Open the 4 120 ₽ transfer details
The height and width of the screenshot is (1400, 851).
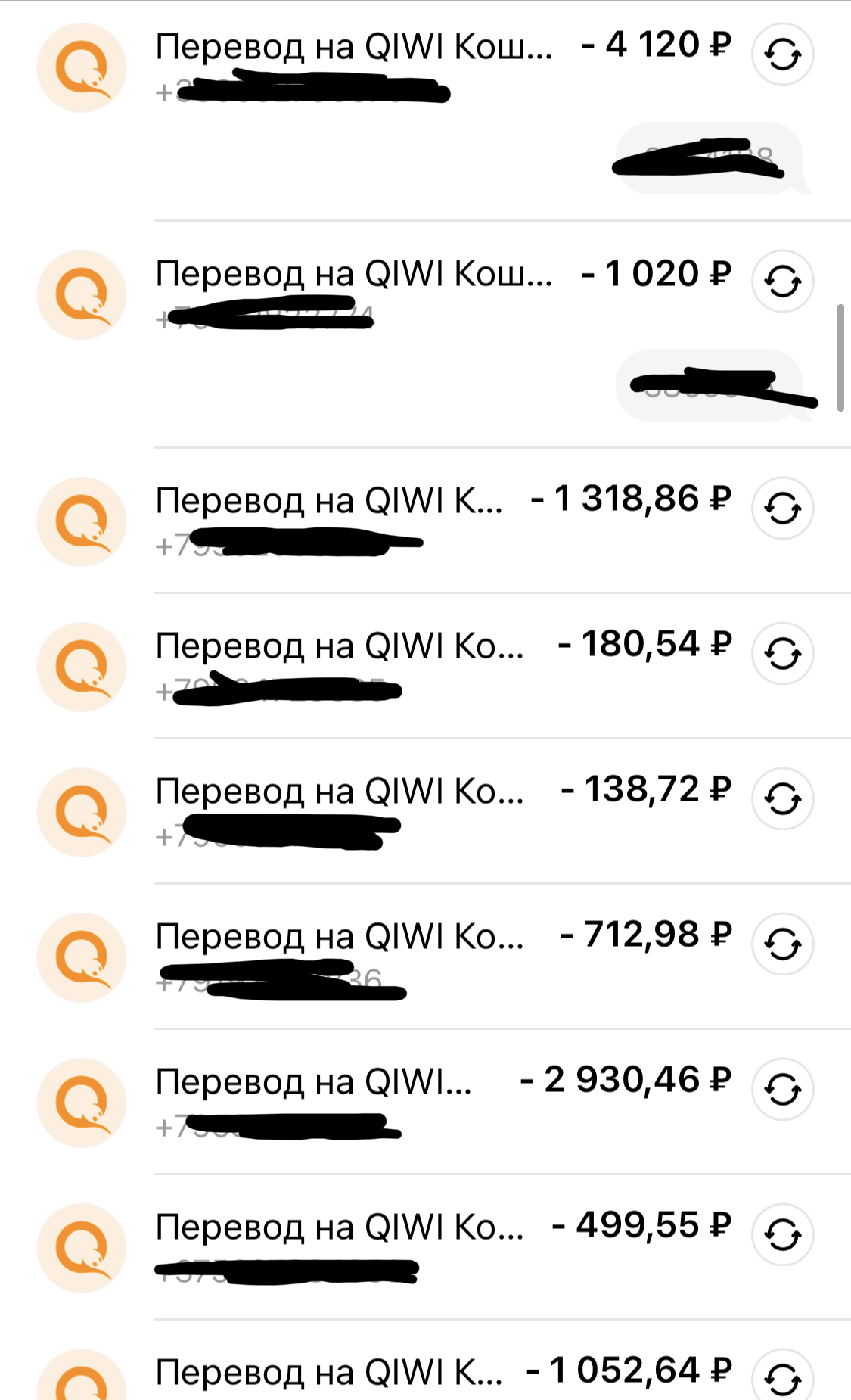(x=354, y=47)
